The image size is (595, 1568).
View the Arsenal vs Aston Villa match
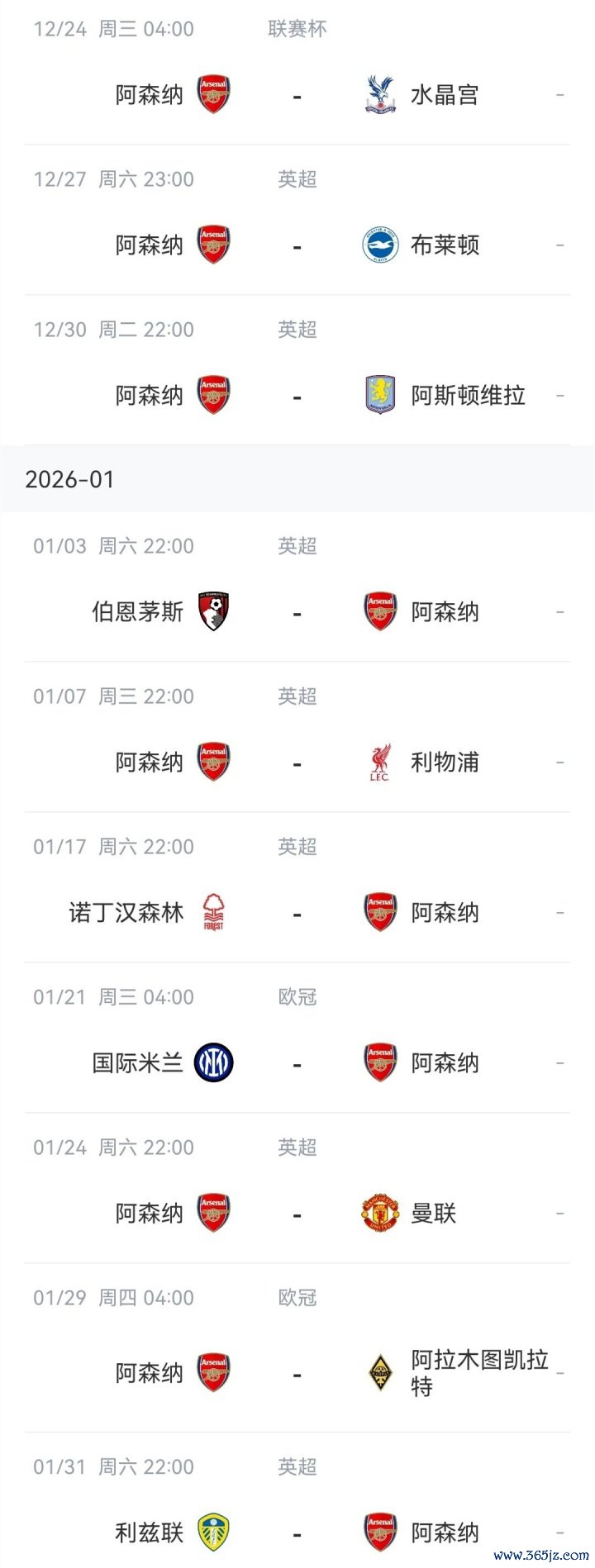point(297,396)
